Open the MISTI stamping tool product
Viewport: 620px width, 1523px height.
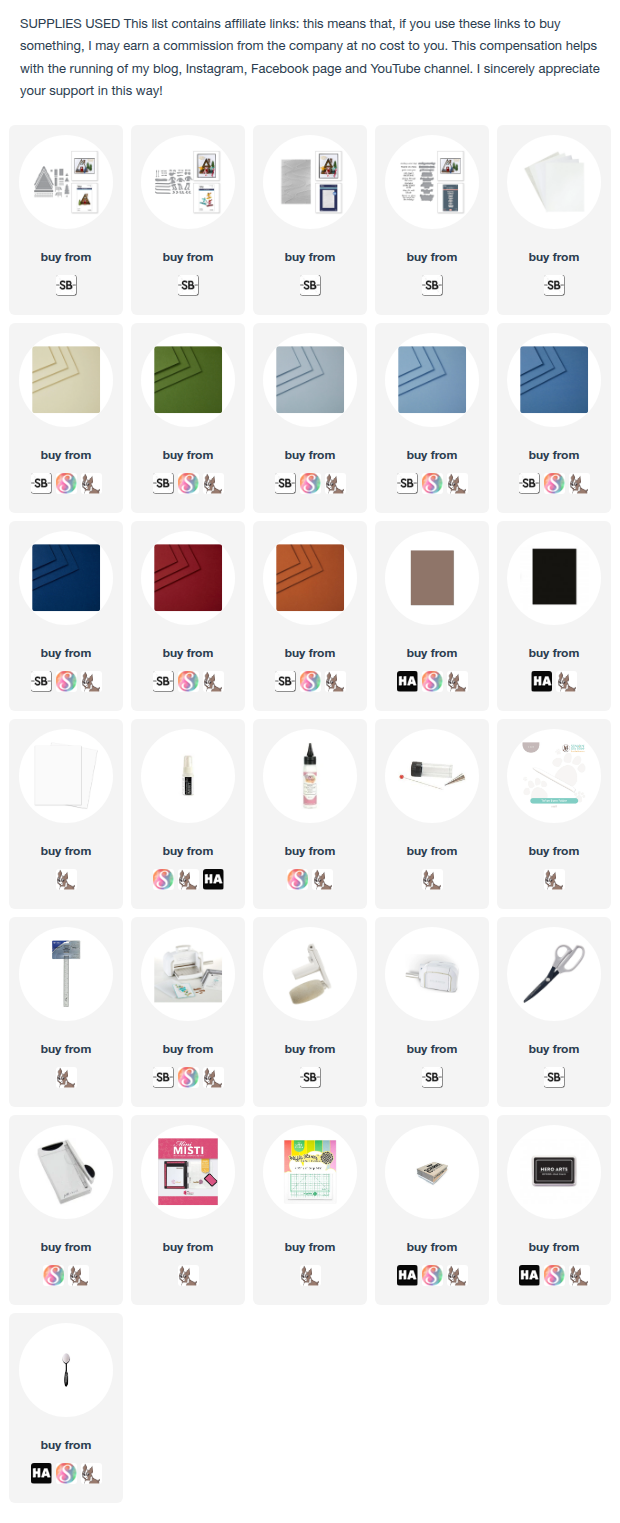[187, 1172]
